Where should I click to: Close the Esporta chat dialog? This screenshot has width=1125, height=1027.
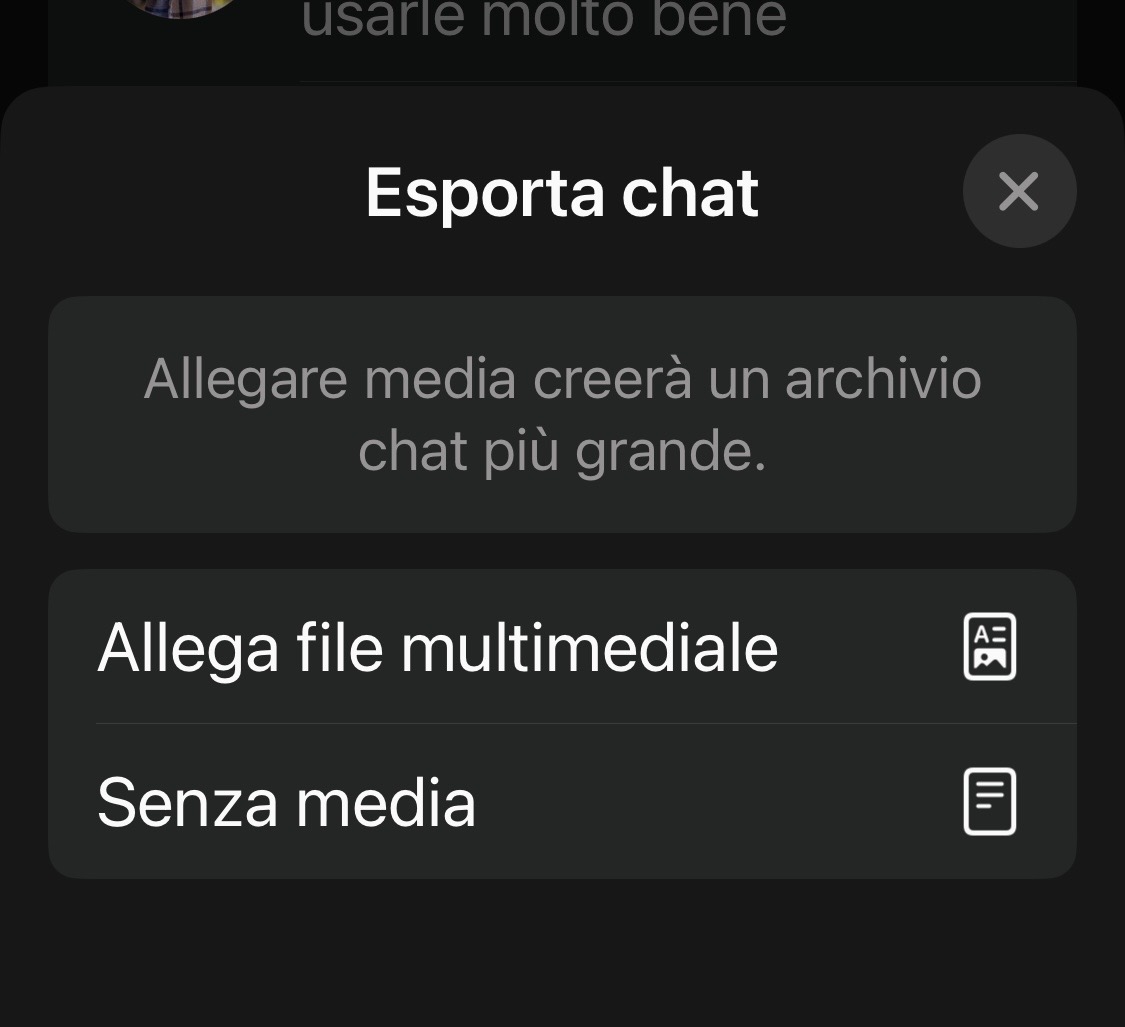[x=1019, y=191]
